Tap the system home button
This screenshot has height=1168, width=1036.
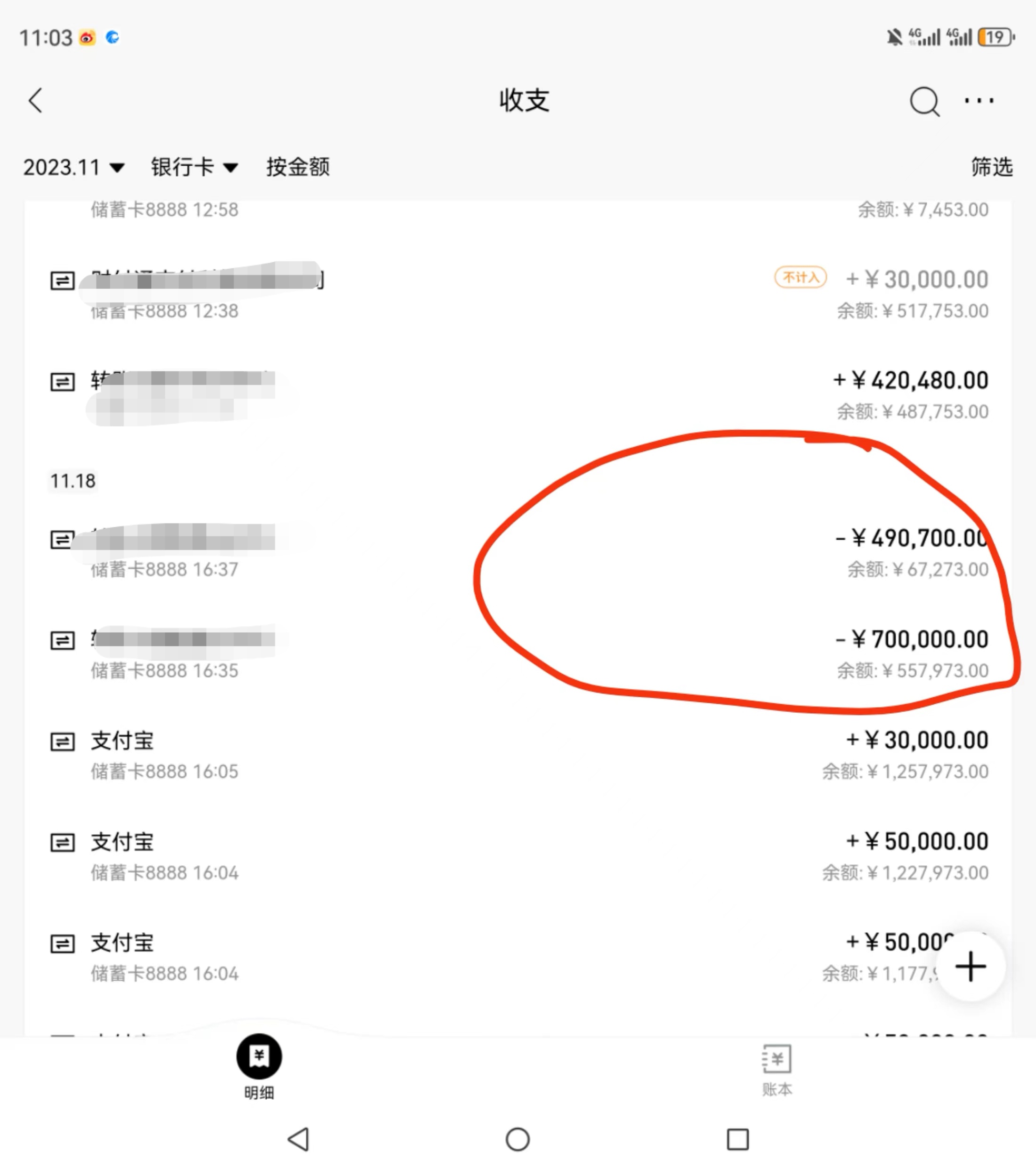tap(518, 1139)
